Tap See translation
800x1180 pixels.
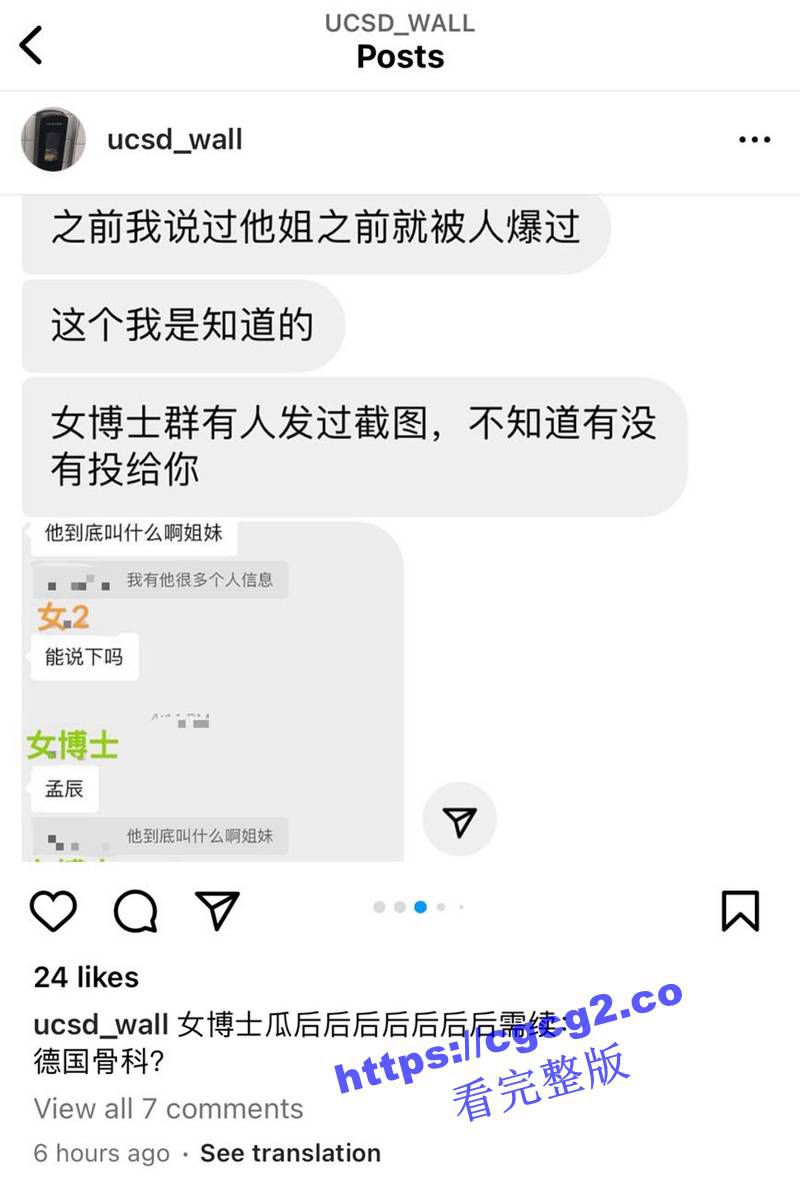pyautogui.click(x=290, y=1152)
